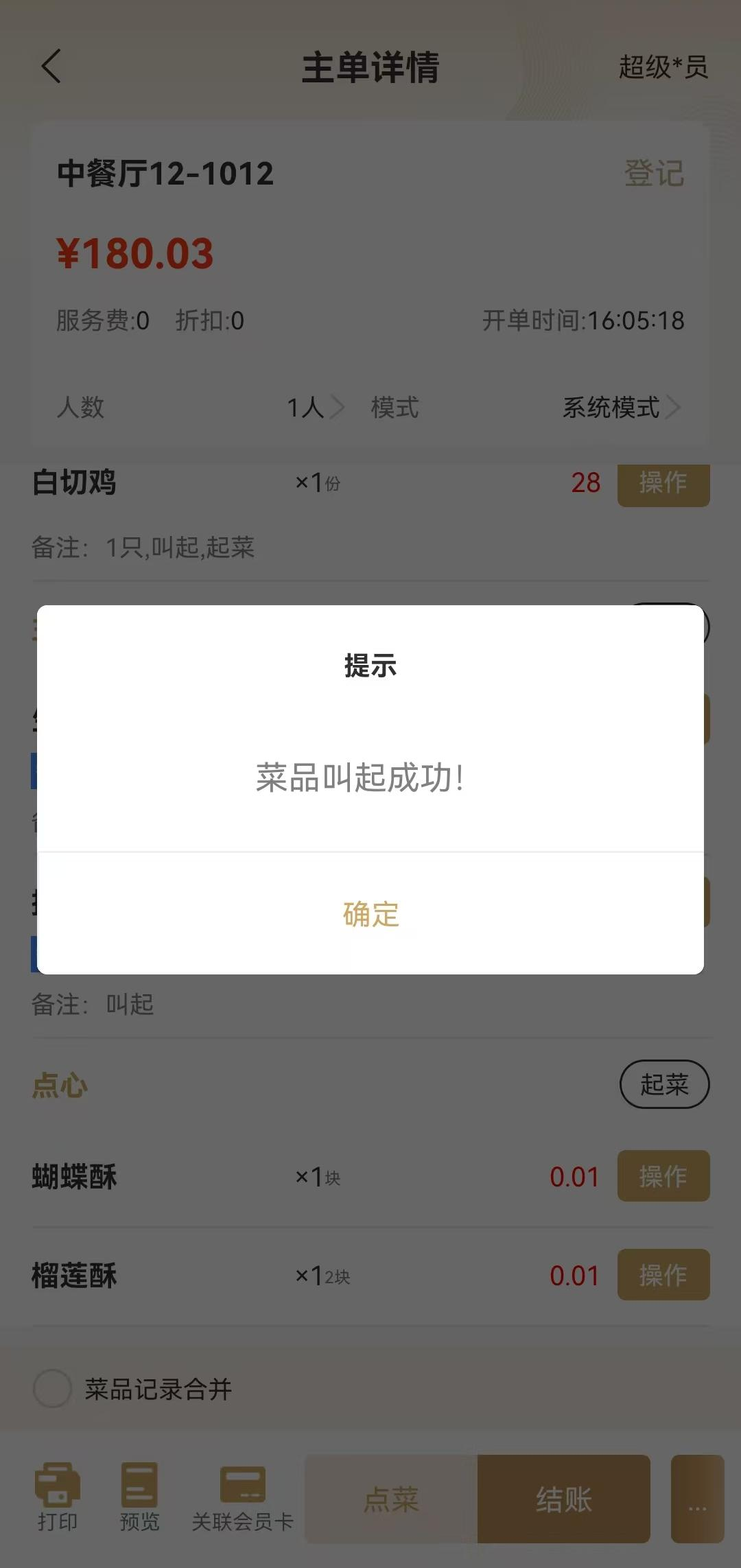This screenshot has height=1568, width=741.
Task: Check the 菜品记录合并 option
Action: [x=53, y=1389]
